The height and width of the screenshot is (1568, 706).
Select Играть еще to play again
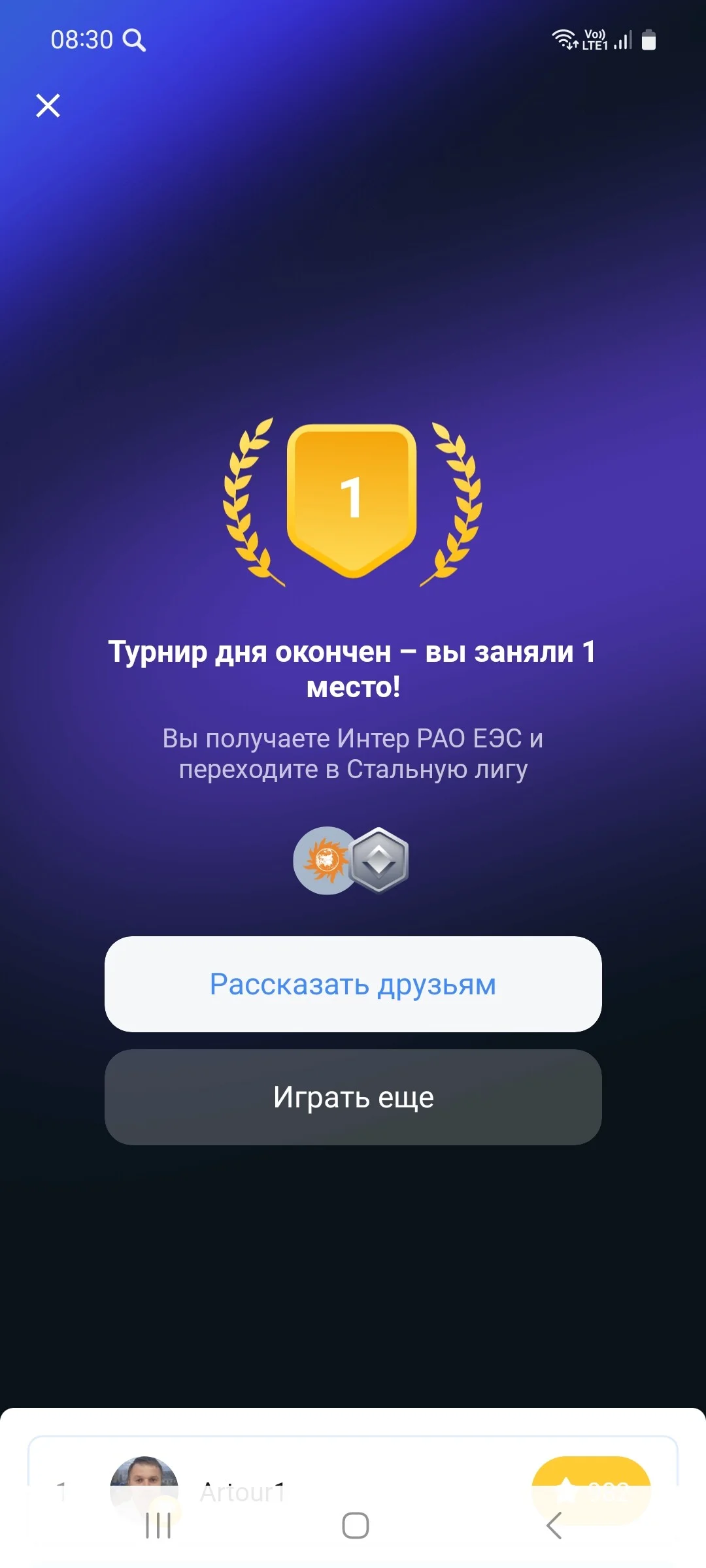pos(353,1097)
